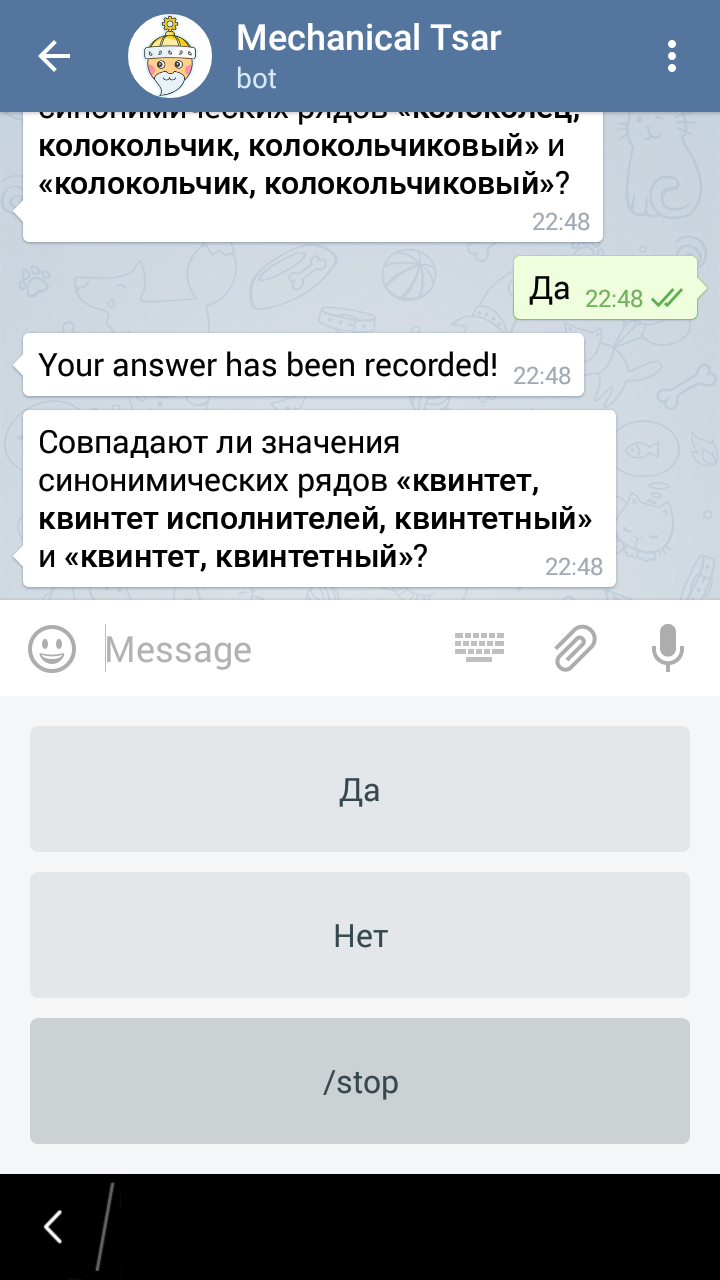Focus the Message text field
This screenshot has width=720, height=1280.
click(270, 650)
